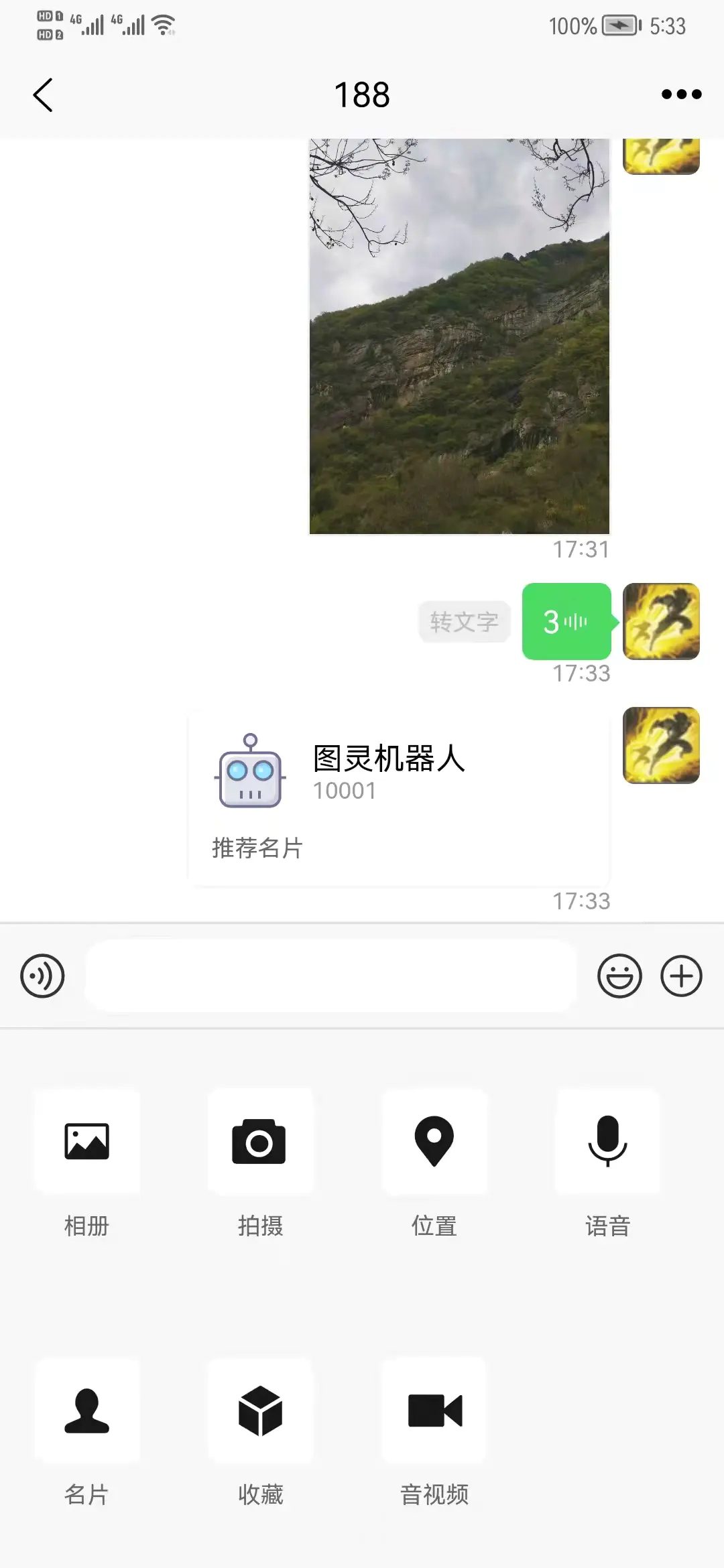Play the 3-second voice message
Viewport: 724px width, 1568px height.
(x=566, y=622)
